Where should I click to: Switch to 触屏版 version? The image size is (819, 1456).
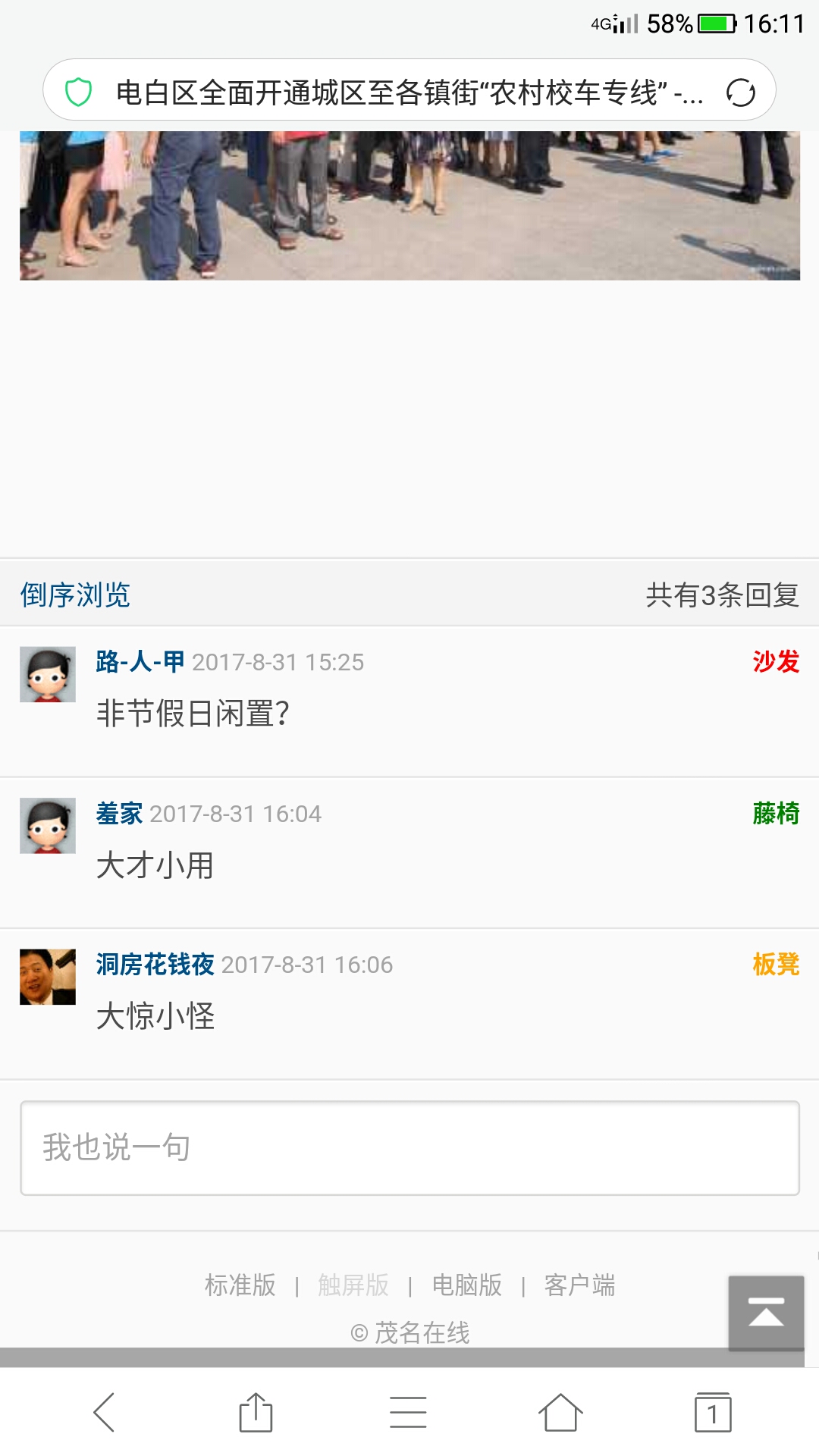click(x=353, y=1286)
